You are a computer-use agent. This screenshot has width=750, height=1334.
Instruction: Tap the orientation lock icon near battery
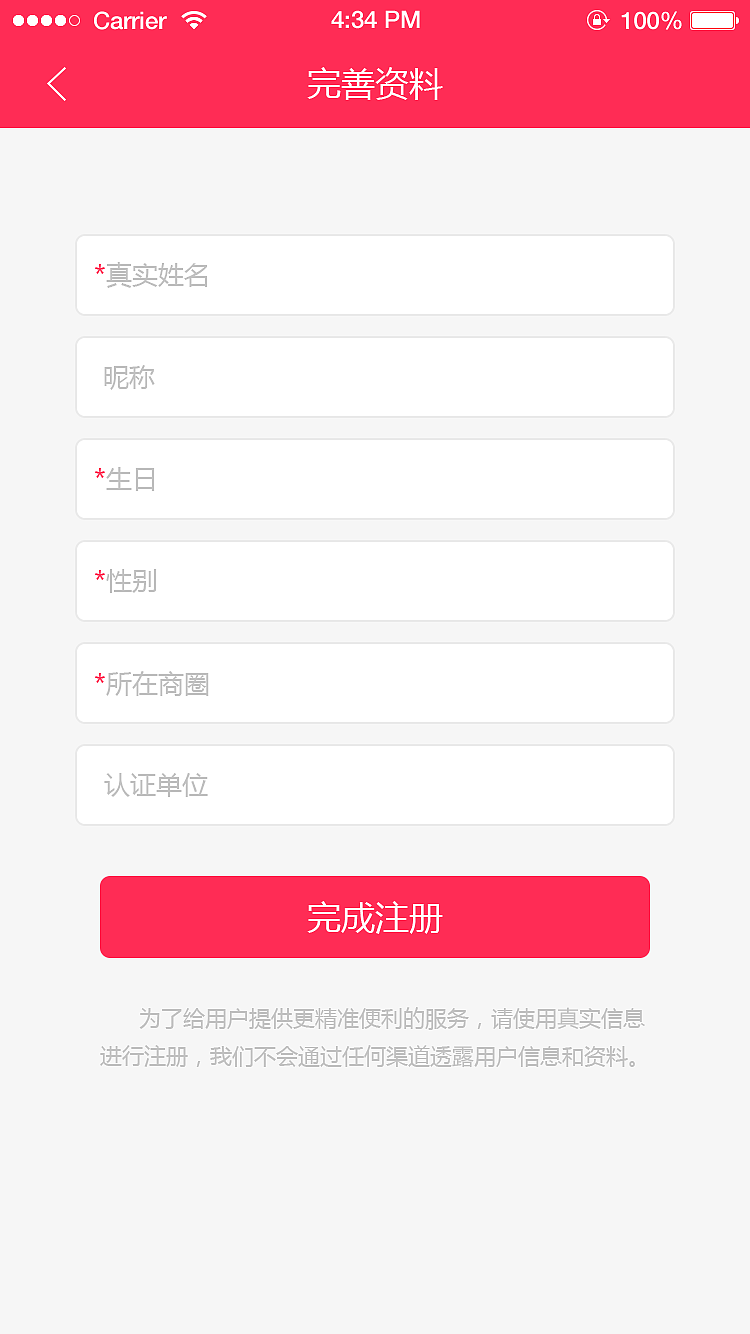pyautogui.click(x=597, y=18)
